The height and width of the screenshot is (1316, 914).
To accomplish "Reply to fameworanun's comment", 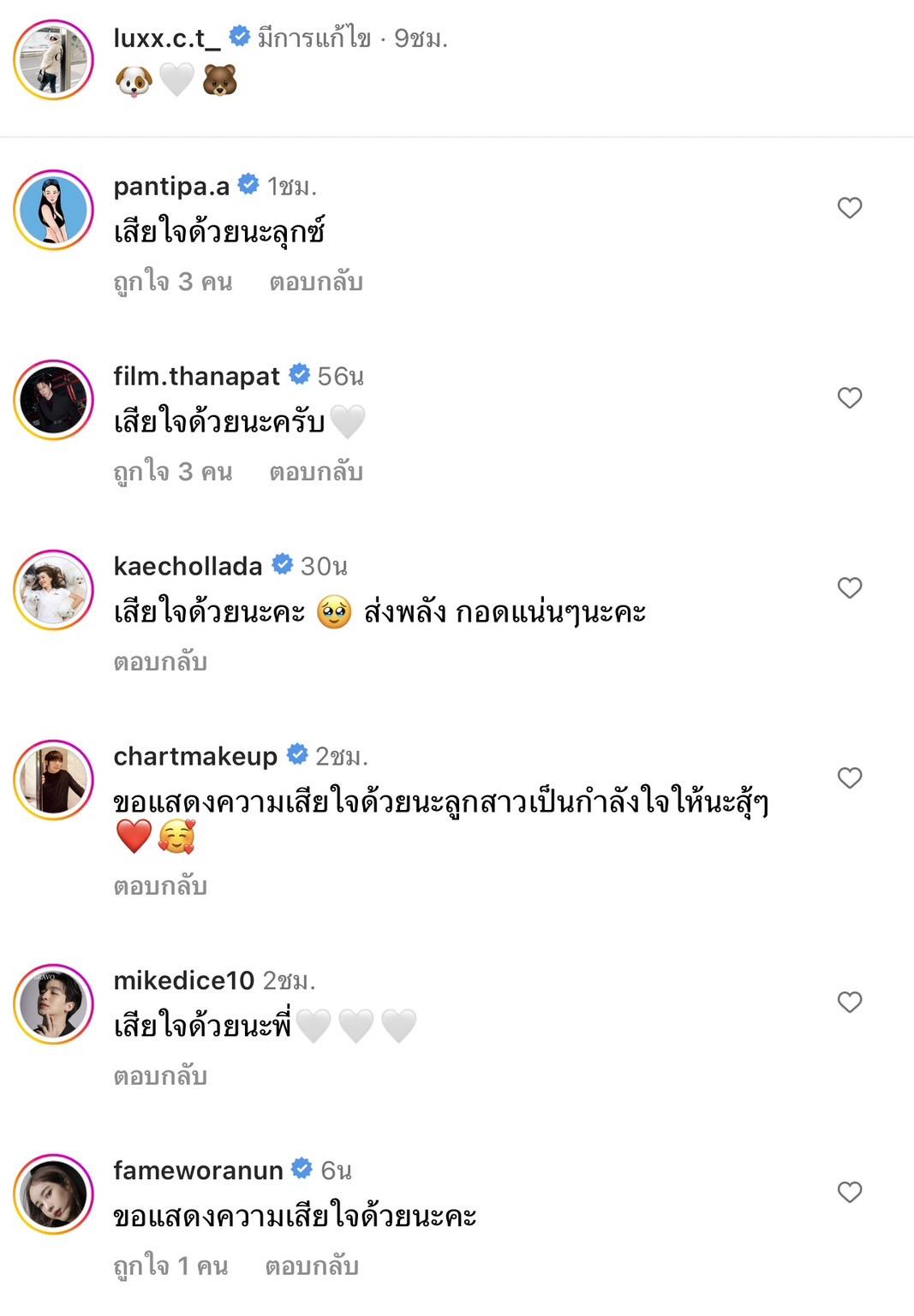I will click(x=311, y=1266).
